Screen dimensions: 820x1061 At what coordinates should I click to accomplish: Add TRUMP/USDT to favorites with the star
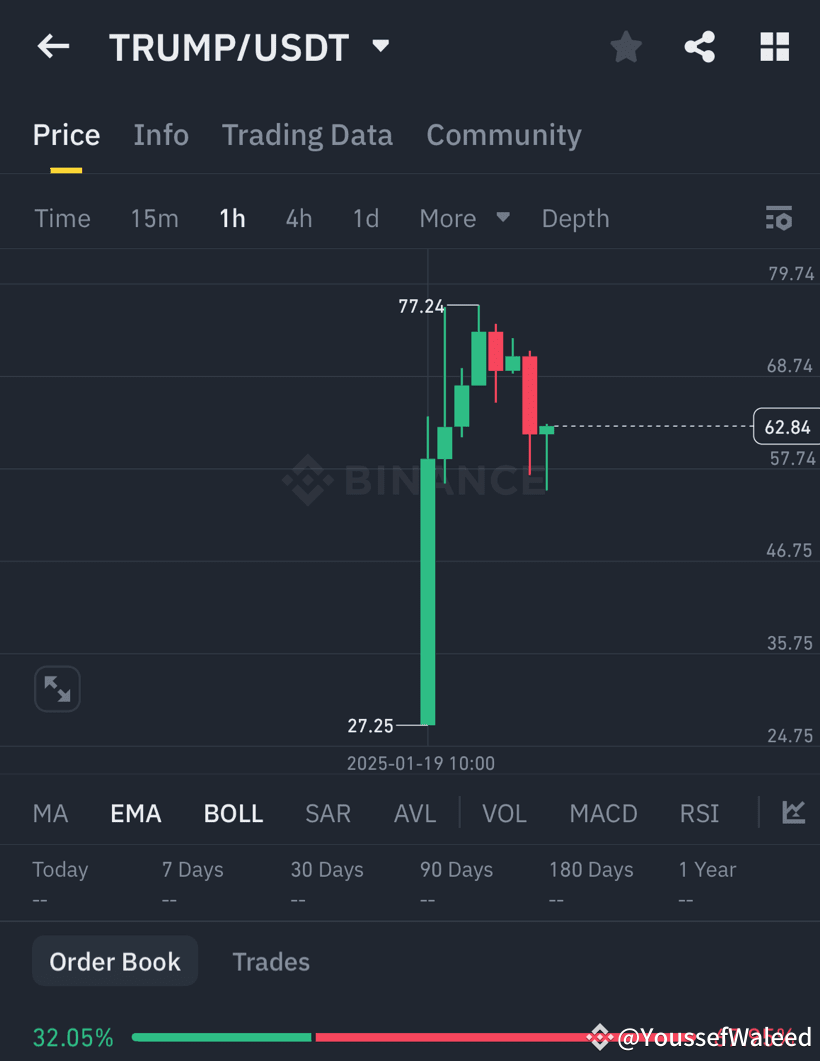625,46
